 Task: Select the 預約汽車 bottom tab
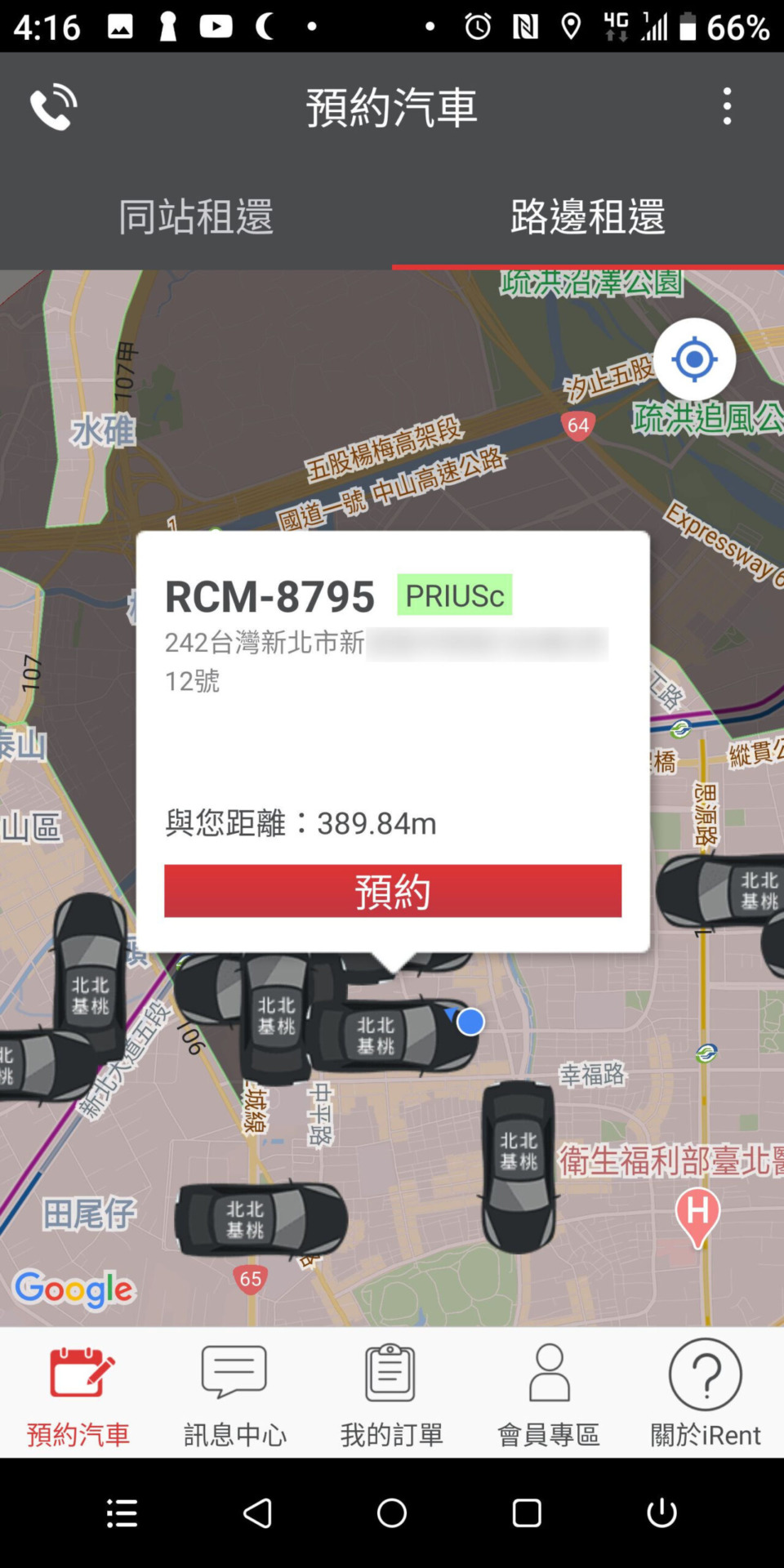click(x=78, y=1394)
